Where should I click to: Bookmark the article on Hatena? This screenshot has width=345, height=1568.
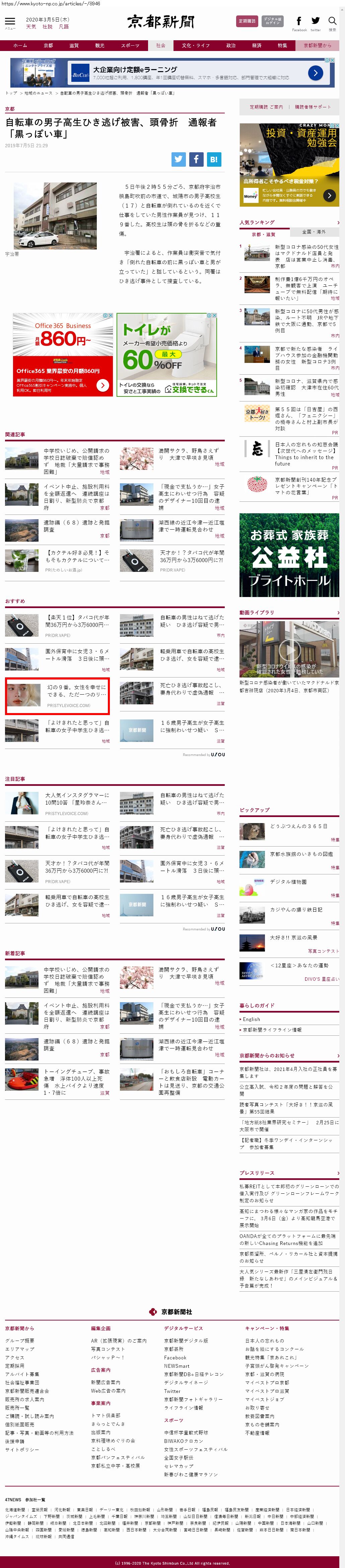[x=214, y=159]
